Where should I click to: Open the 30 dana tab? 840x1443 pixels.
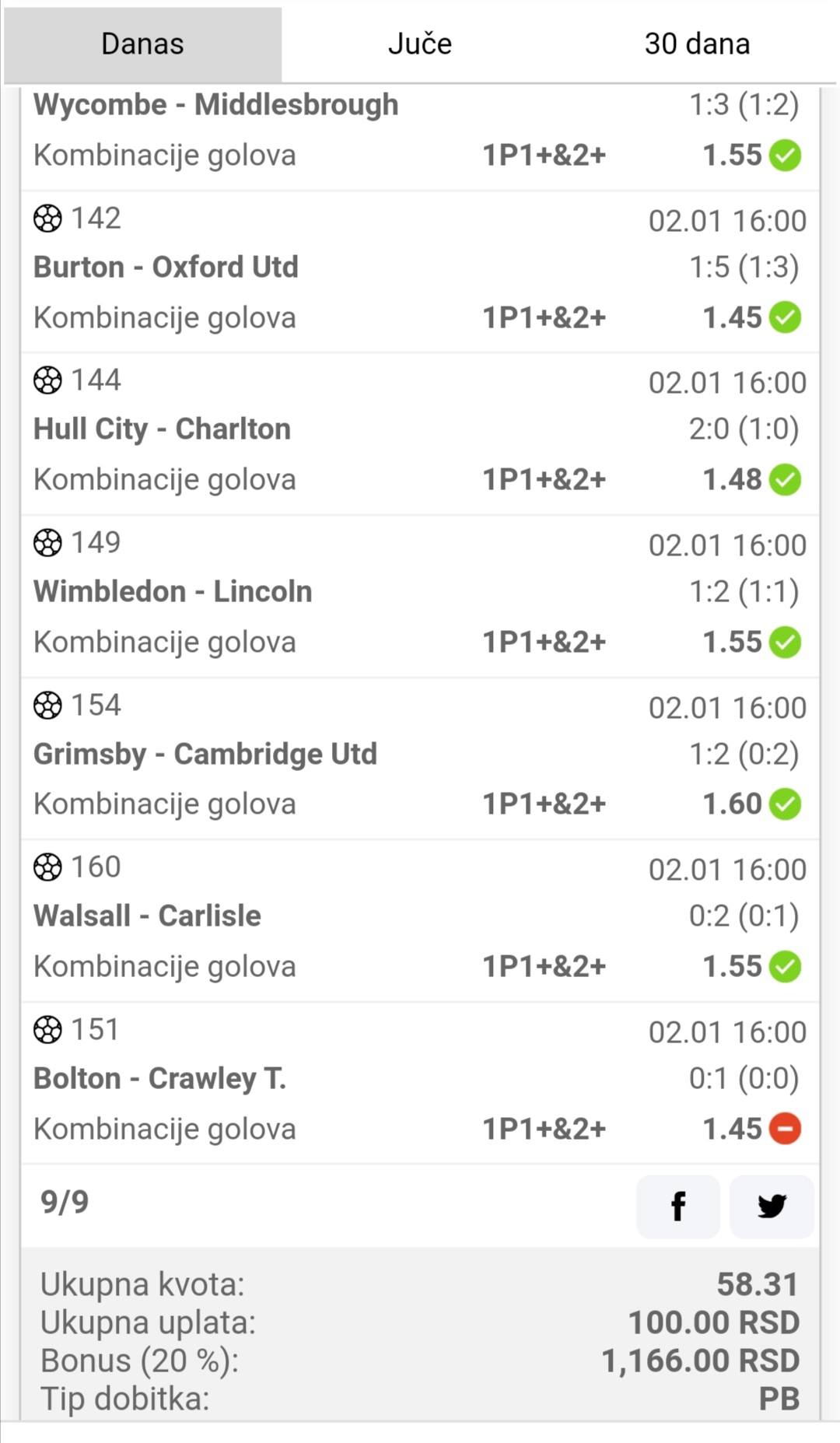[698, 44]
